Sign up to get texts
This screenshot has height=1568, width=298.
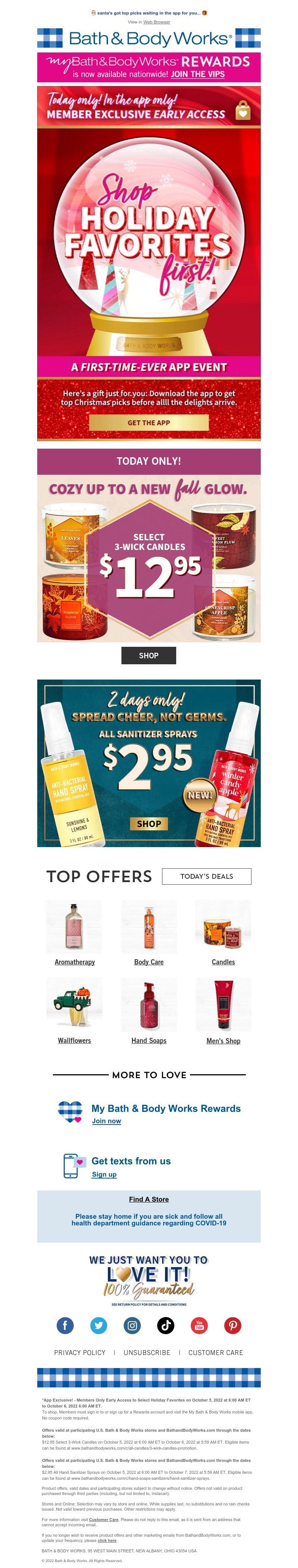tap(104, 1175)
